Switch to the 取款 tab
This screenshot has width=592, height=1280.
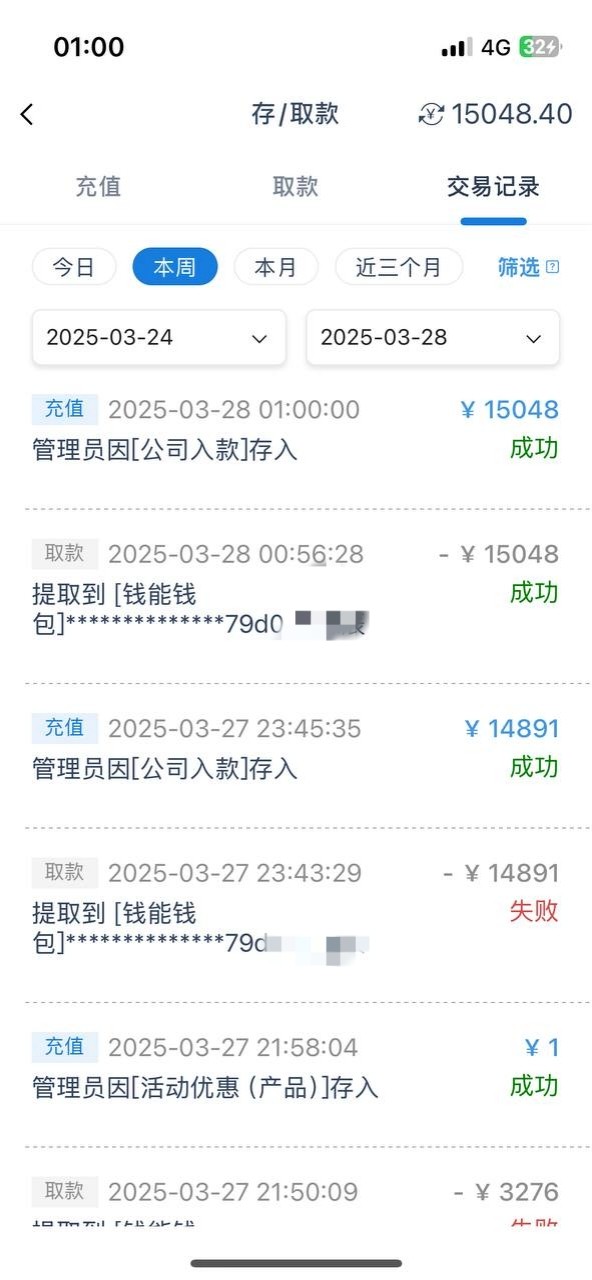point(295,186)
